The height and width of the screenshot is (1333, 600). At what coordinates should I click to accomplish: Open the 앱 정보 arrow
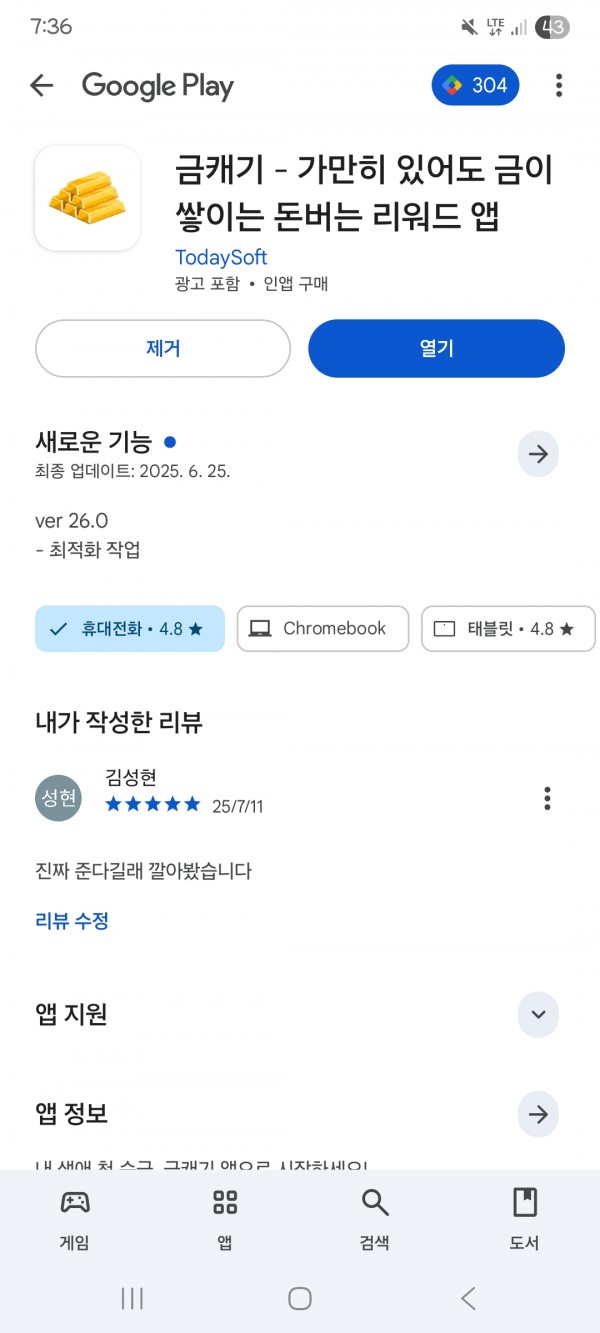pyautogui.click(x=538, y=1114)
